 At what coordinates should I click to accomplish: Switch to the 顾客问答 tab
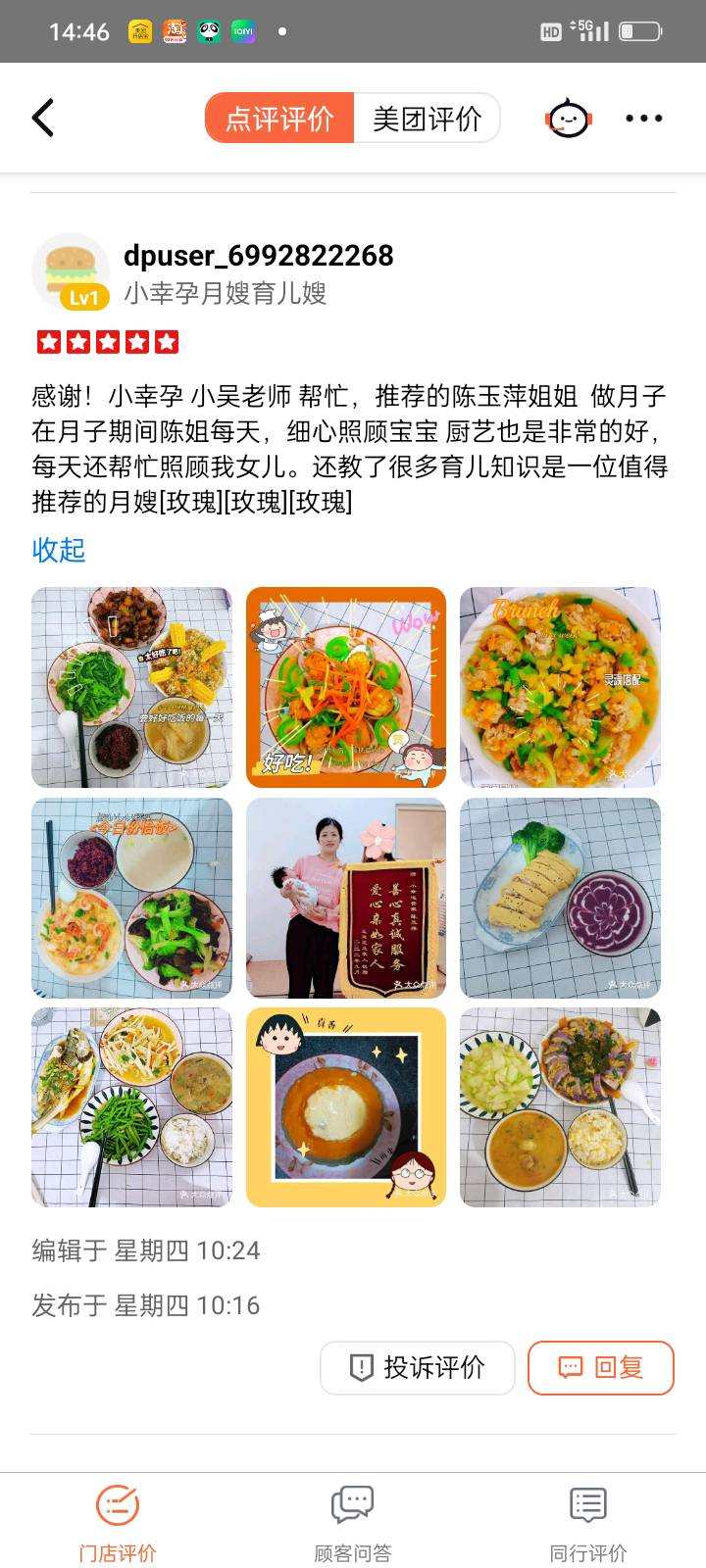coord(353,1522)
